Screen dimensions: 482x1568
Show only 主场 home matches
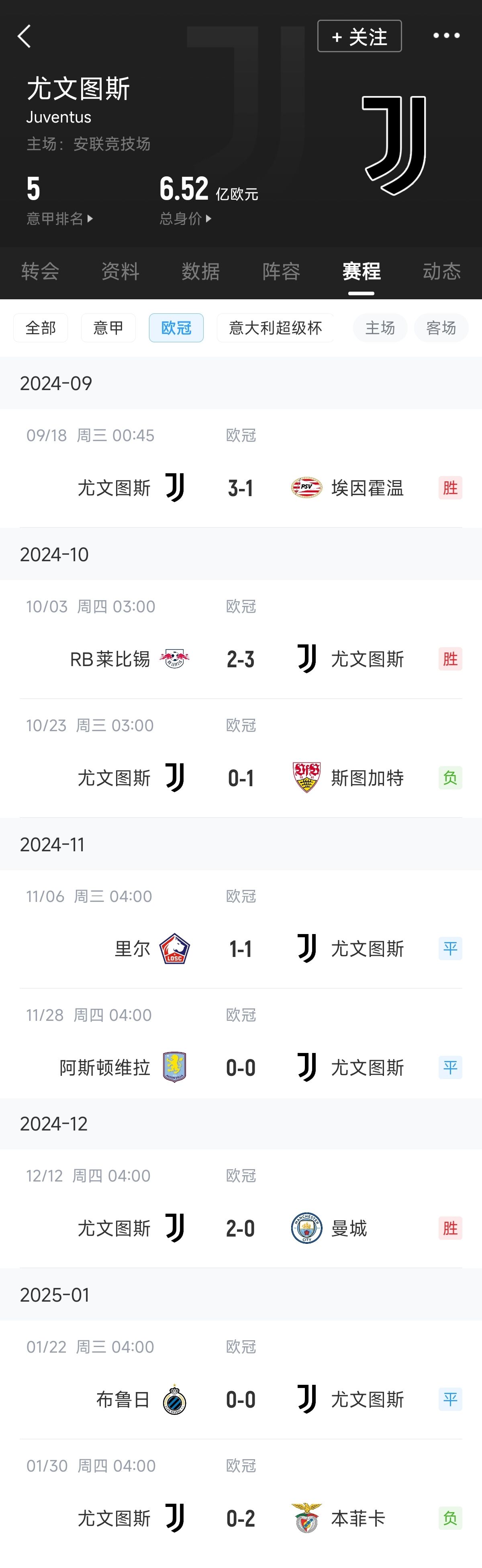click(380, 328)
